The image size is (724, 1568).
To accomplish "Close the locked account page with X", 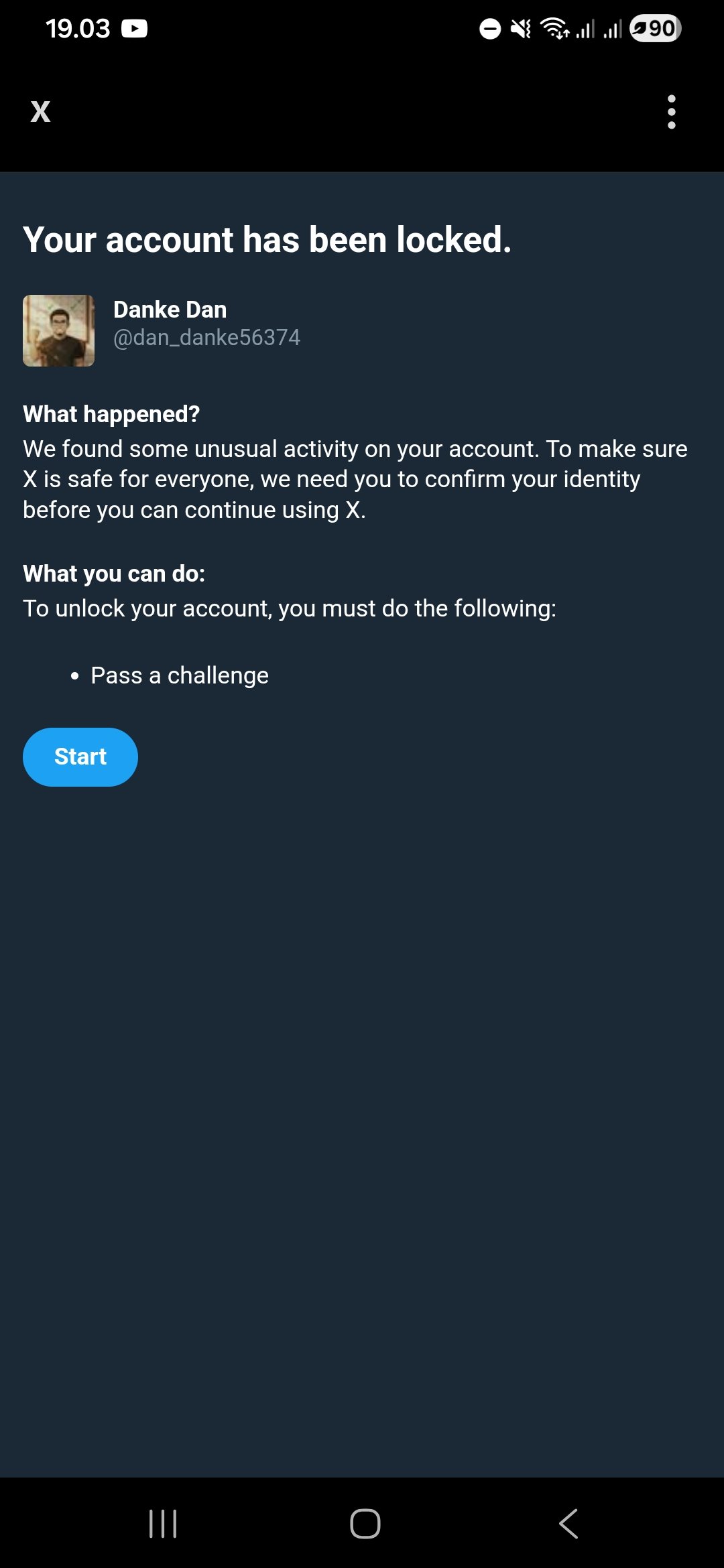I will click(40, 111).
